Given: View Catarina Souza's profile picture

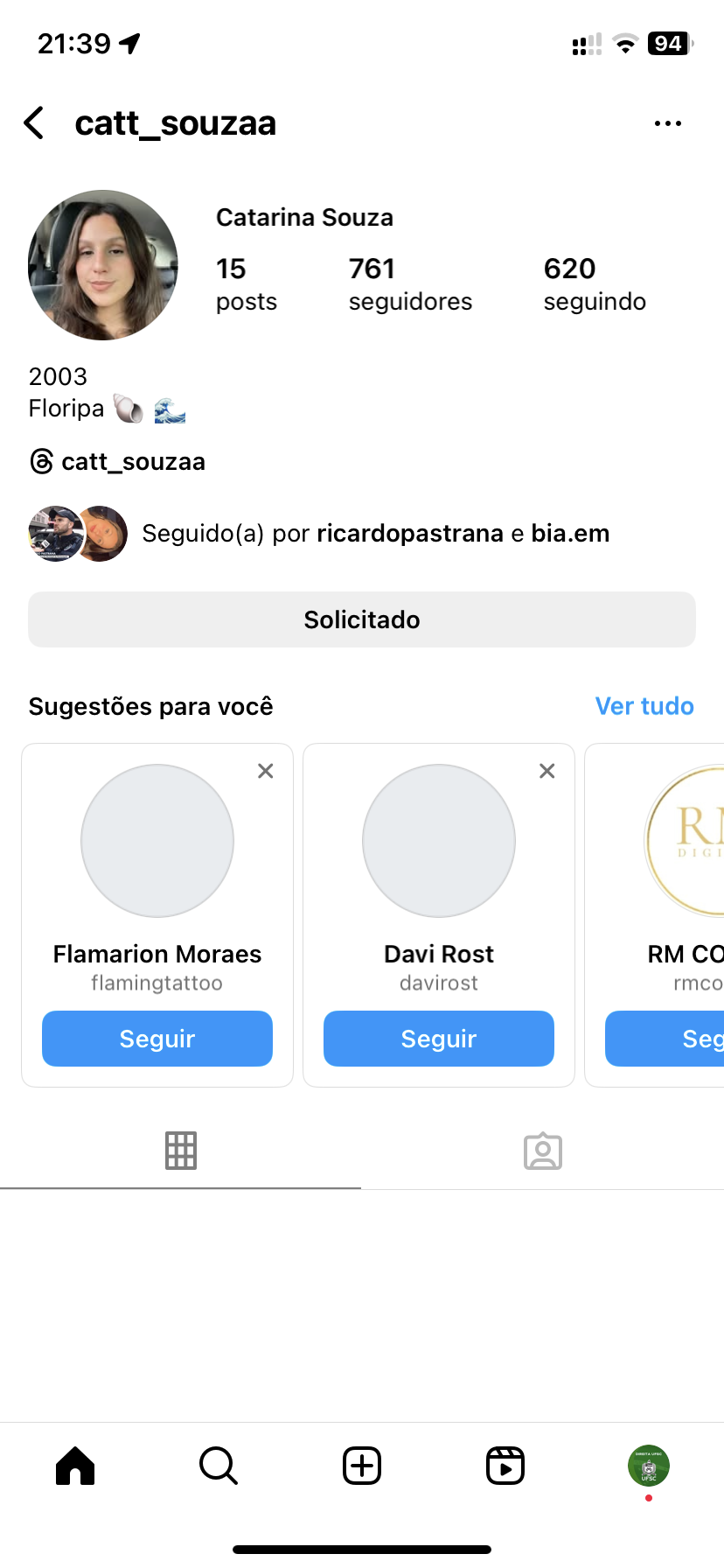Looking at the screenshot, I should [103, 265].
